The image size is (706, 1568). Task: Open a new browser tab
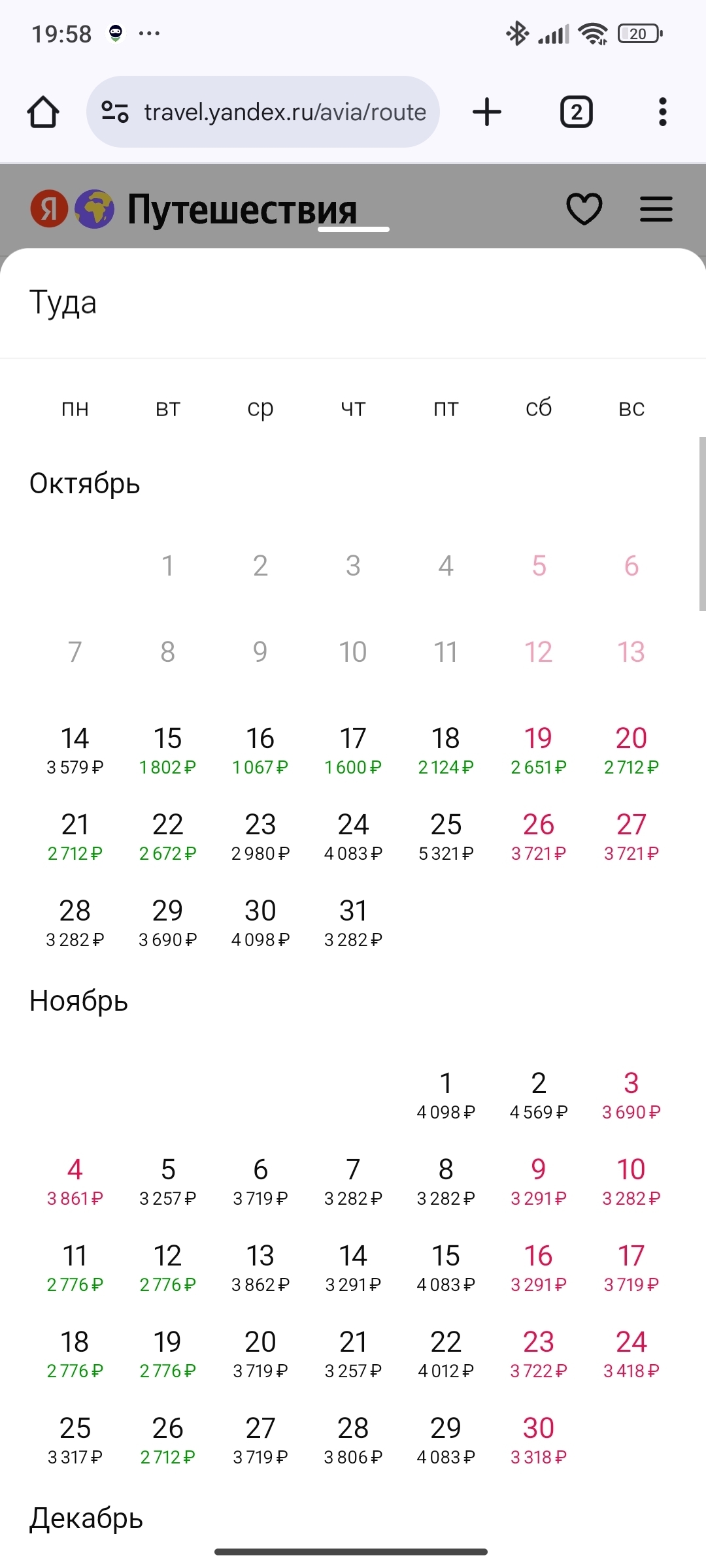pyautogui.click(x=487, y=112)
